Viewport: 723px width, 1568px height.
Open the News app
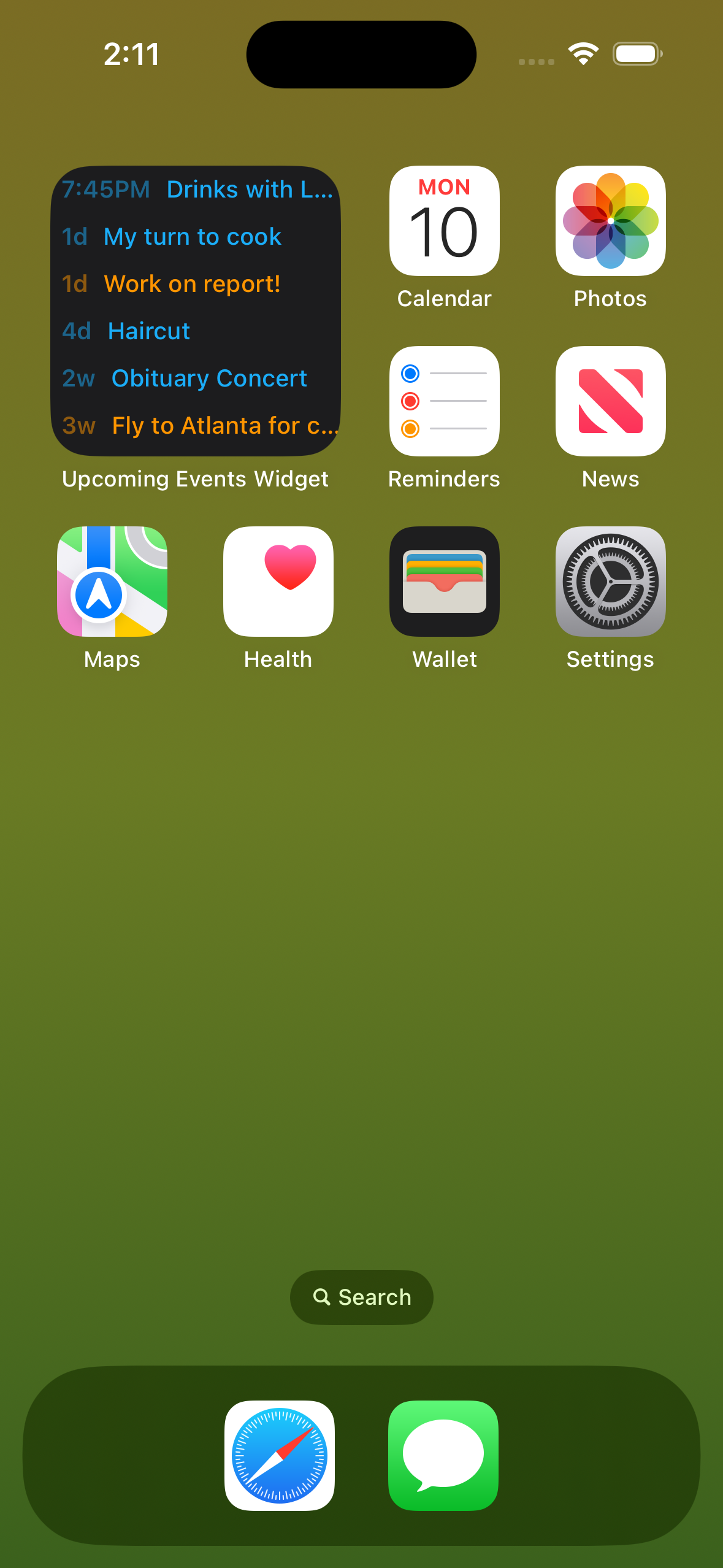tap(610, 401)
